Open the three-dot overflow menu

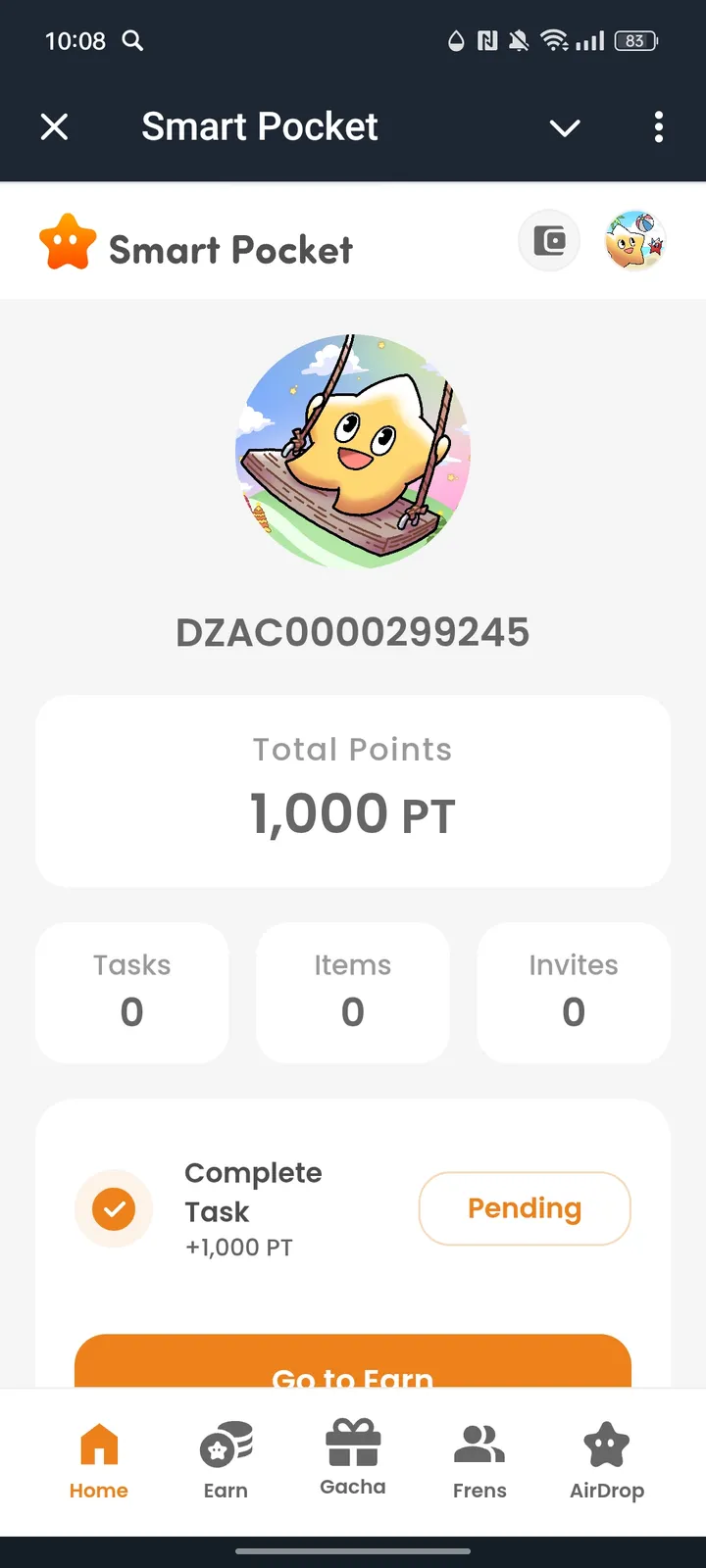click(658, 127)
